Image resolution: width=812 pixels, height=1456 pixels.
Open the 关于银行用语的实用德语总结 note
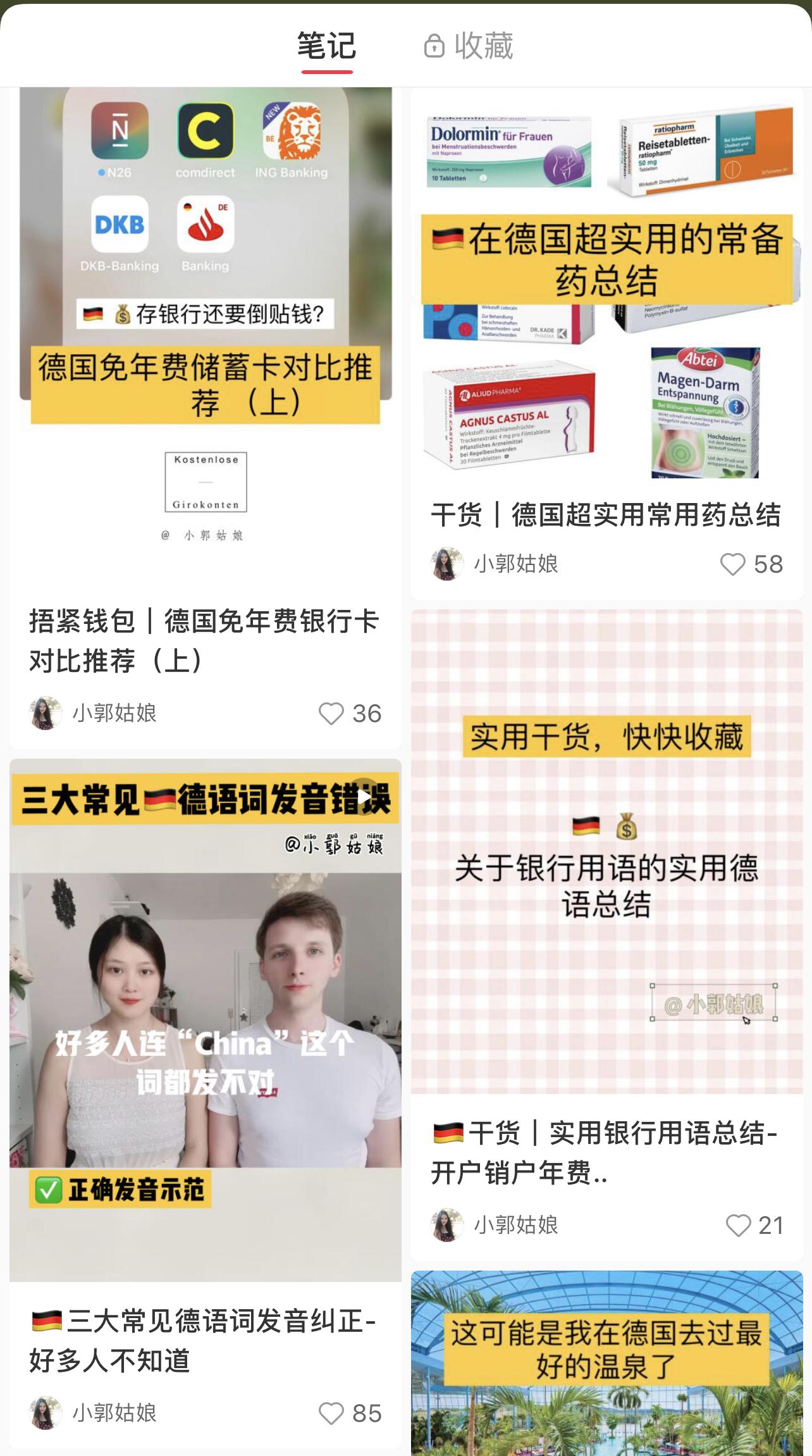[x=606, y=851]
